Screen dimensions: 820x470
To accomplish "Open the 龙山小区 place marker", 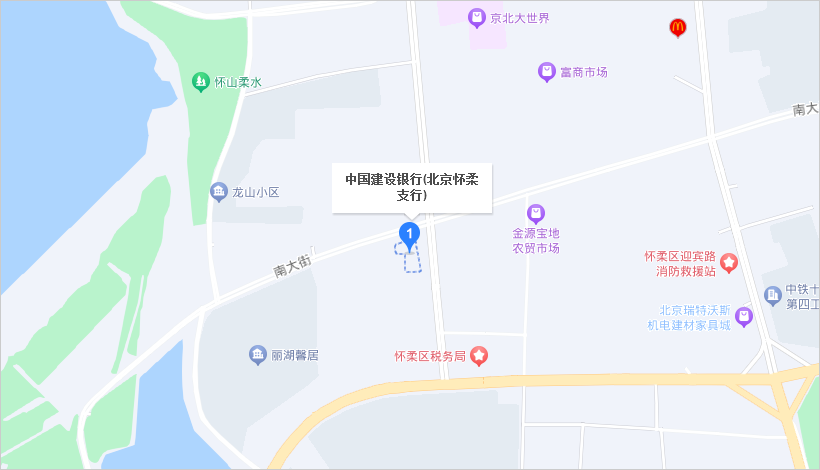I will pos(218,192).
